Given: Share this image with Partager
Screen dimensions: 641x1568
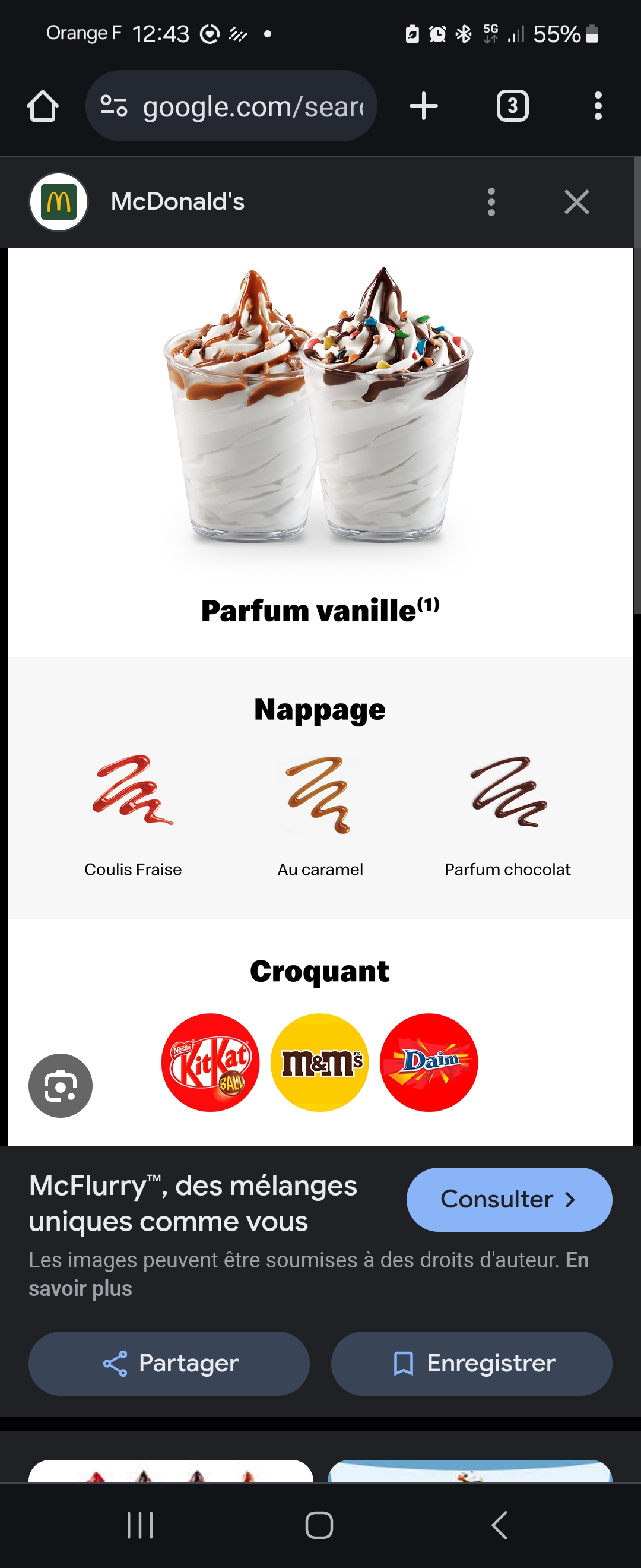Looking at the screenshot, I should (x=169, y=1363).
